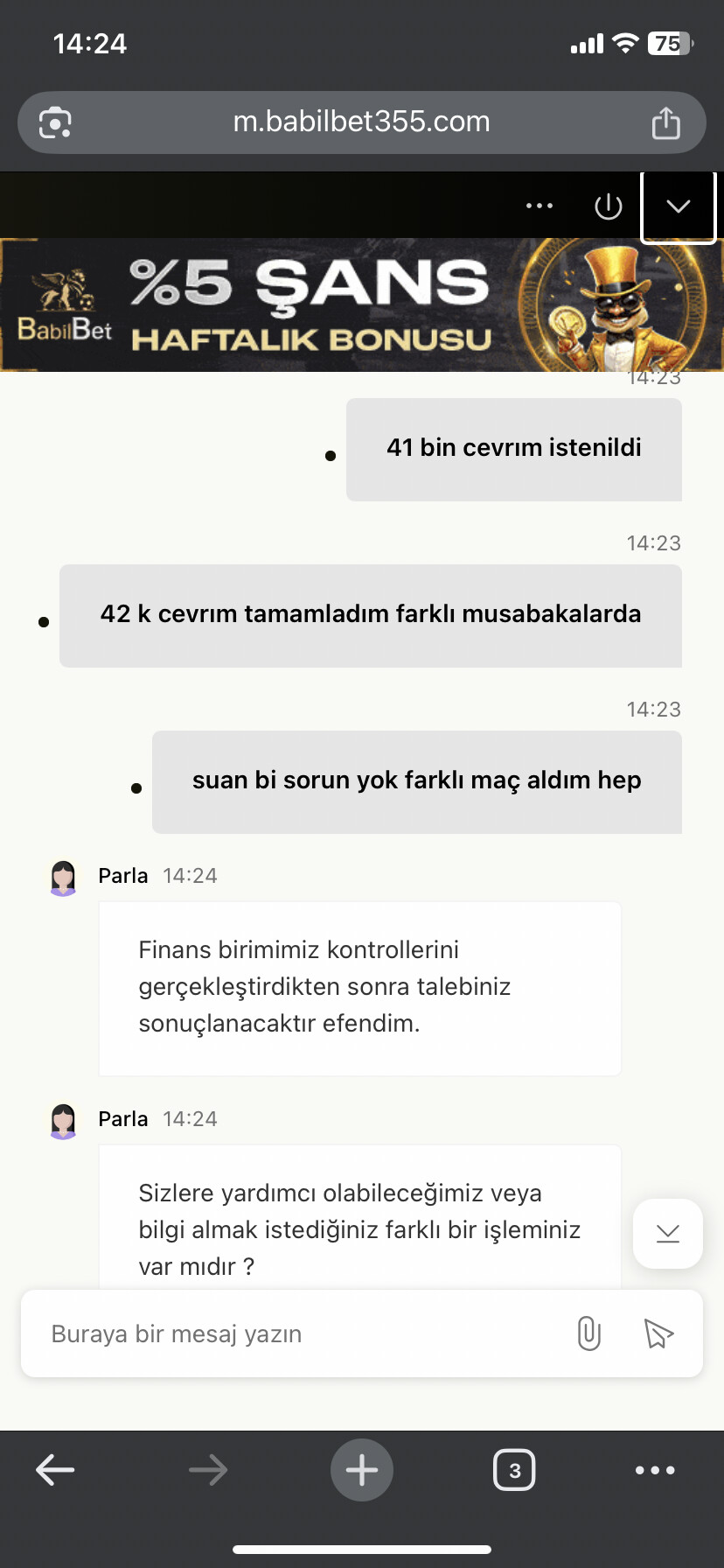This screenshot has height=1568, width=724.
Task: Attach a file with the paperclip icon
Action: [x=588, y=1333]
